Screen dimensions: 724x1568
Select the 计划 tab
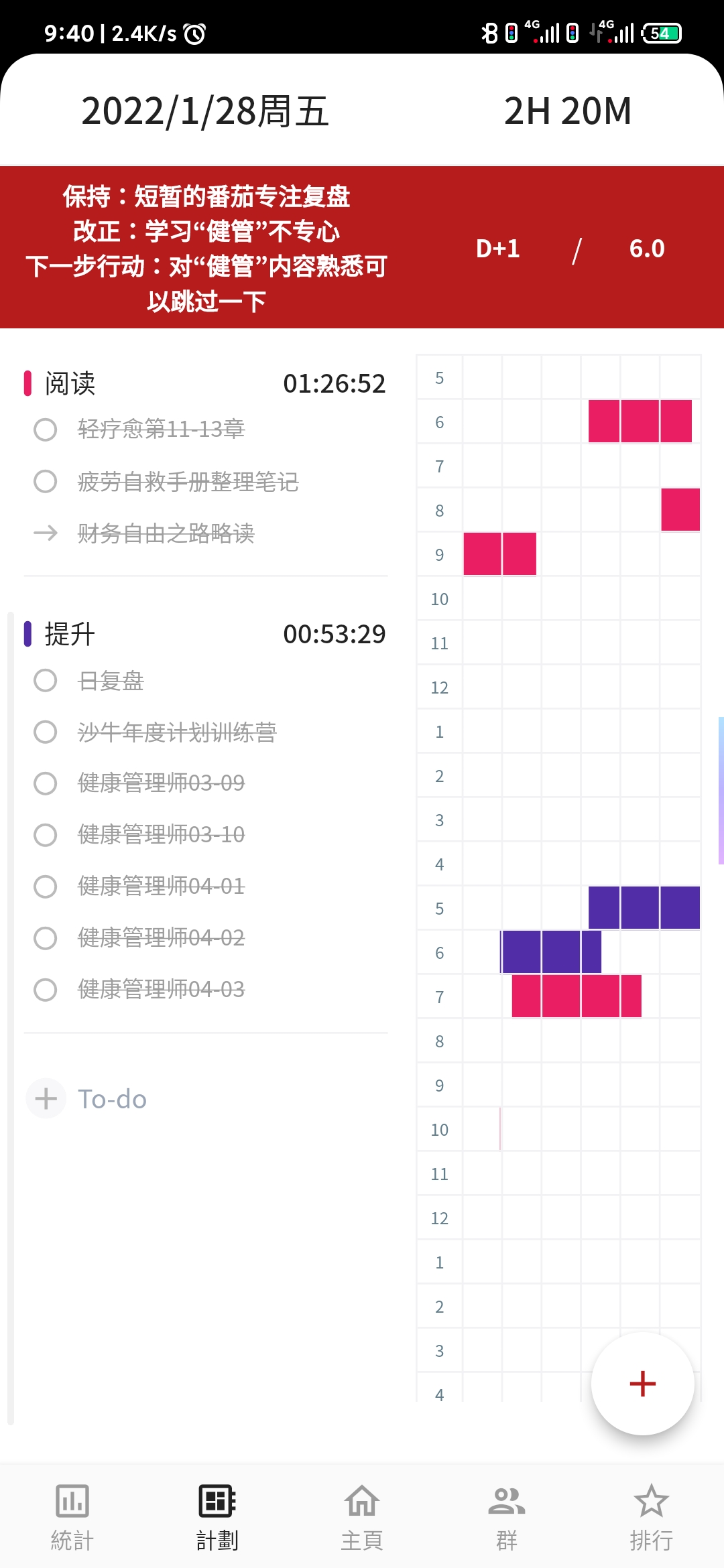point(217,1517)
